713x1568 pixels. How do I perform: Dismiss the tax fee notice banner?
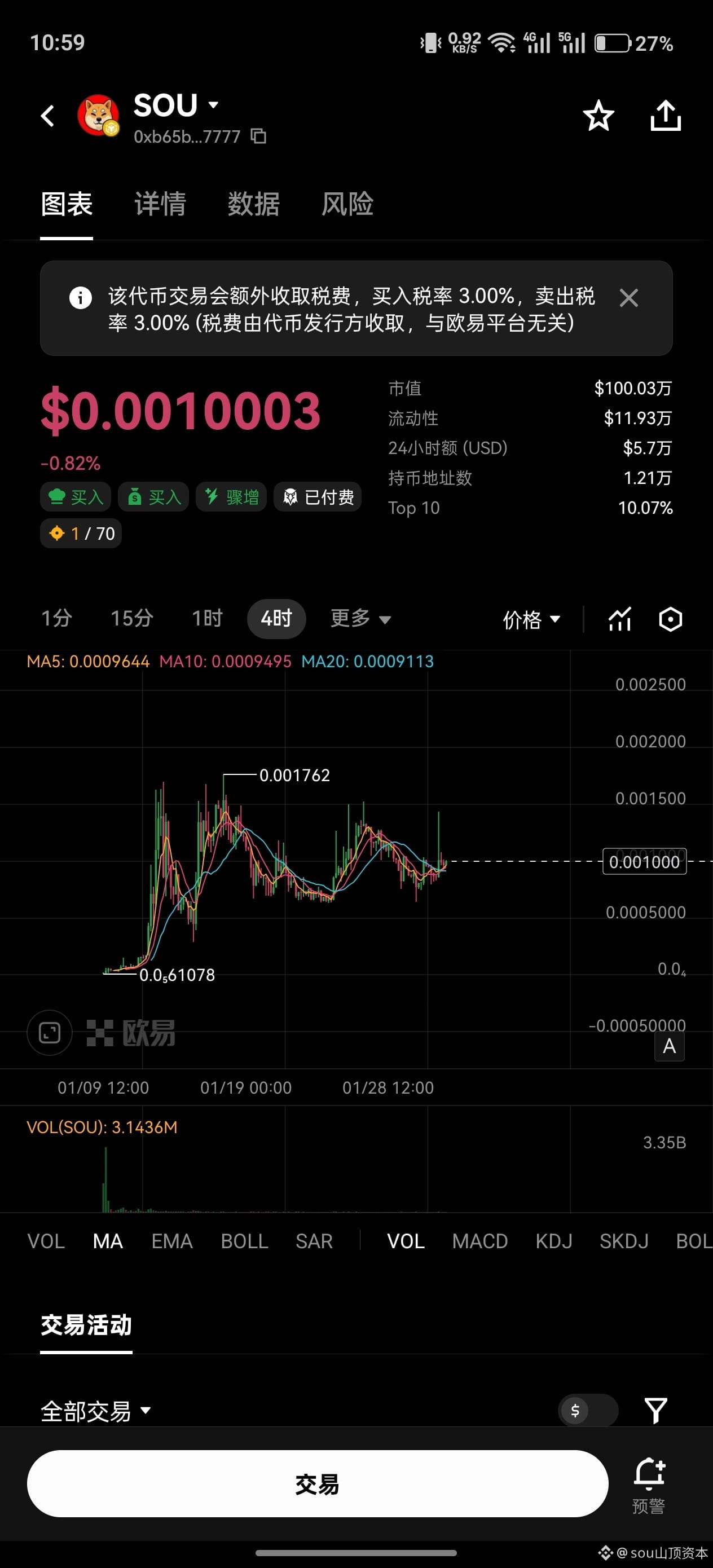[x=628, y=298]
